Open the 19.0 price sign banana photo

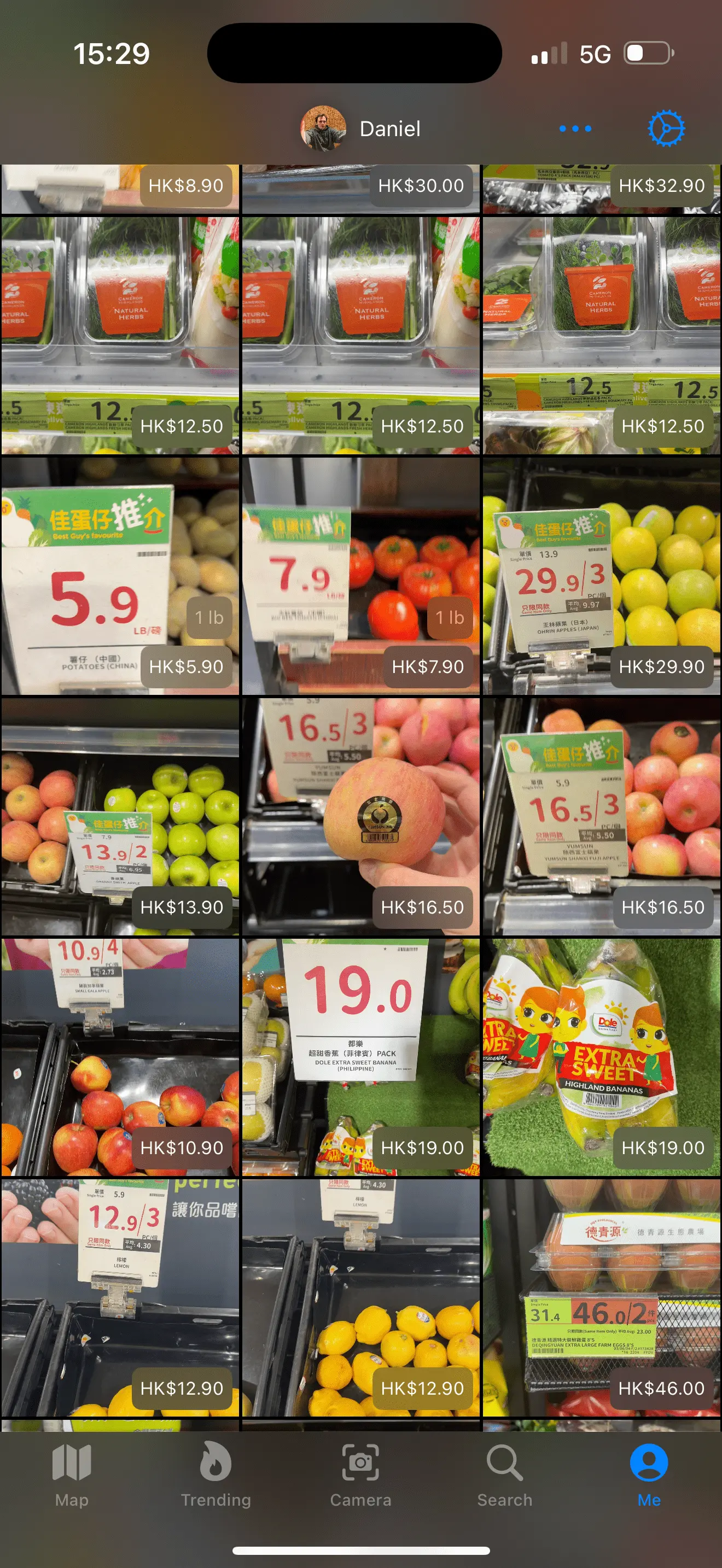click(x=360, y=1056)
